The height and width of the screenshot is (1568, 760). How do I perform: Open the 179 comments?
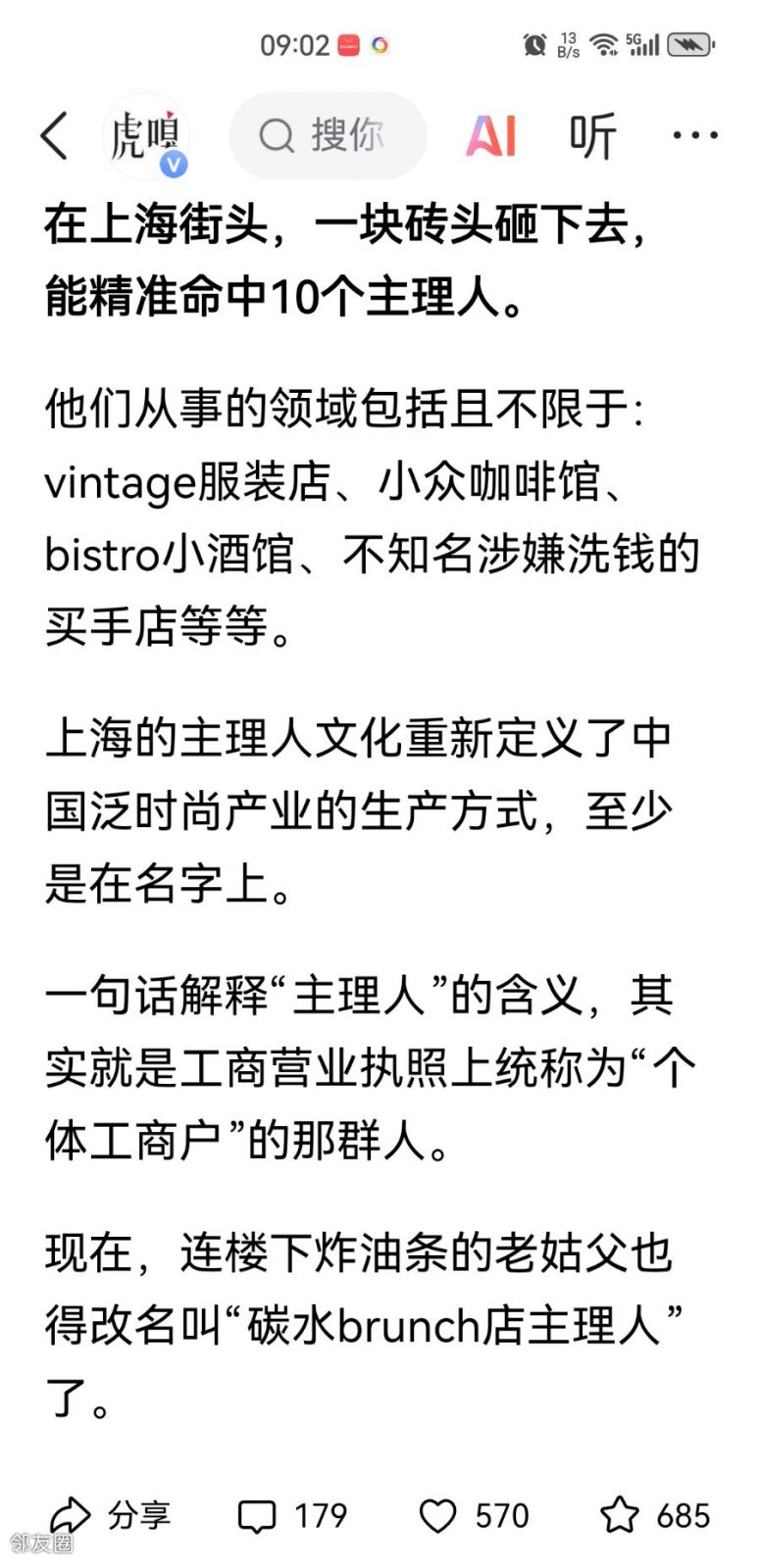click(x=292, y=1516)
